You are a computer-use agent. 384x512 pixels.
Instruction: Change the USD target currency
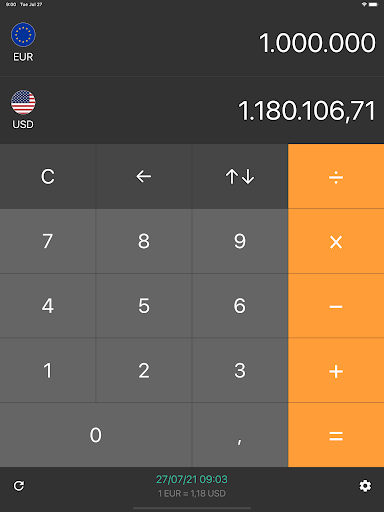pyautogui.click(x=23, y=110)
